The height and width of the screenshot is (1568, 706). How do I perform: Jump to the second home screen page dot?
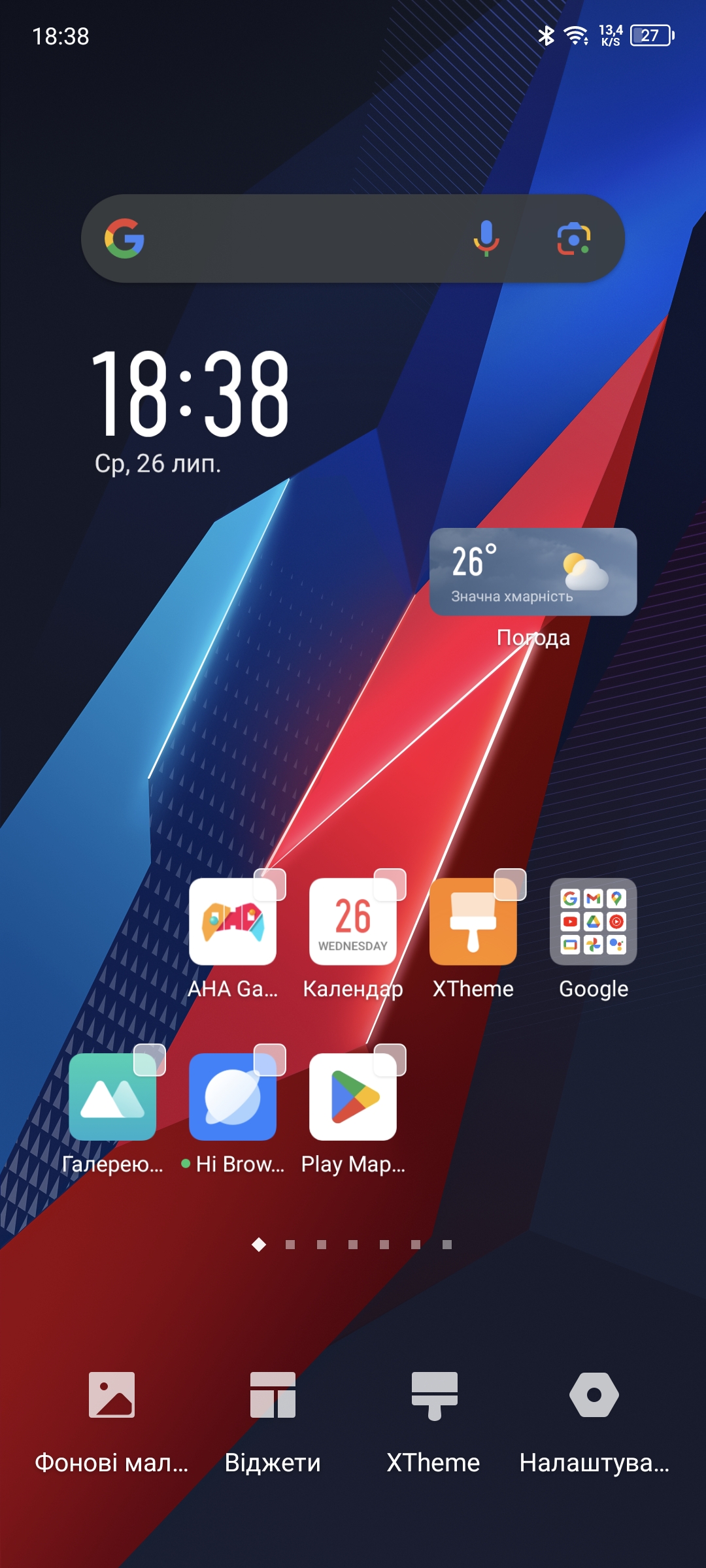point(290,1245)
